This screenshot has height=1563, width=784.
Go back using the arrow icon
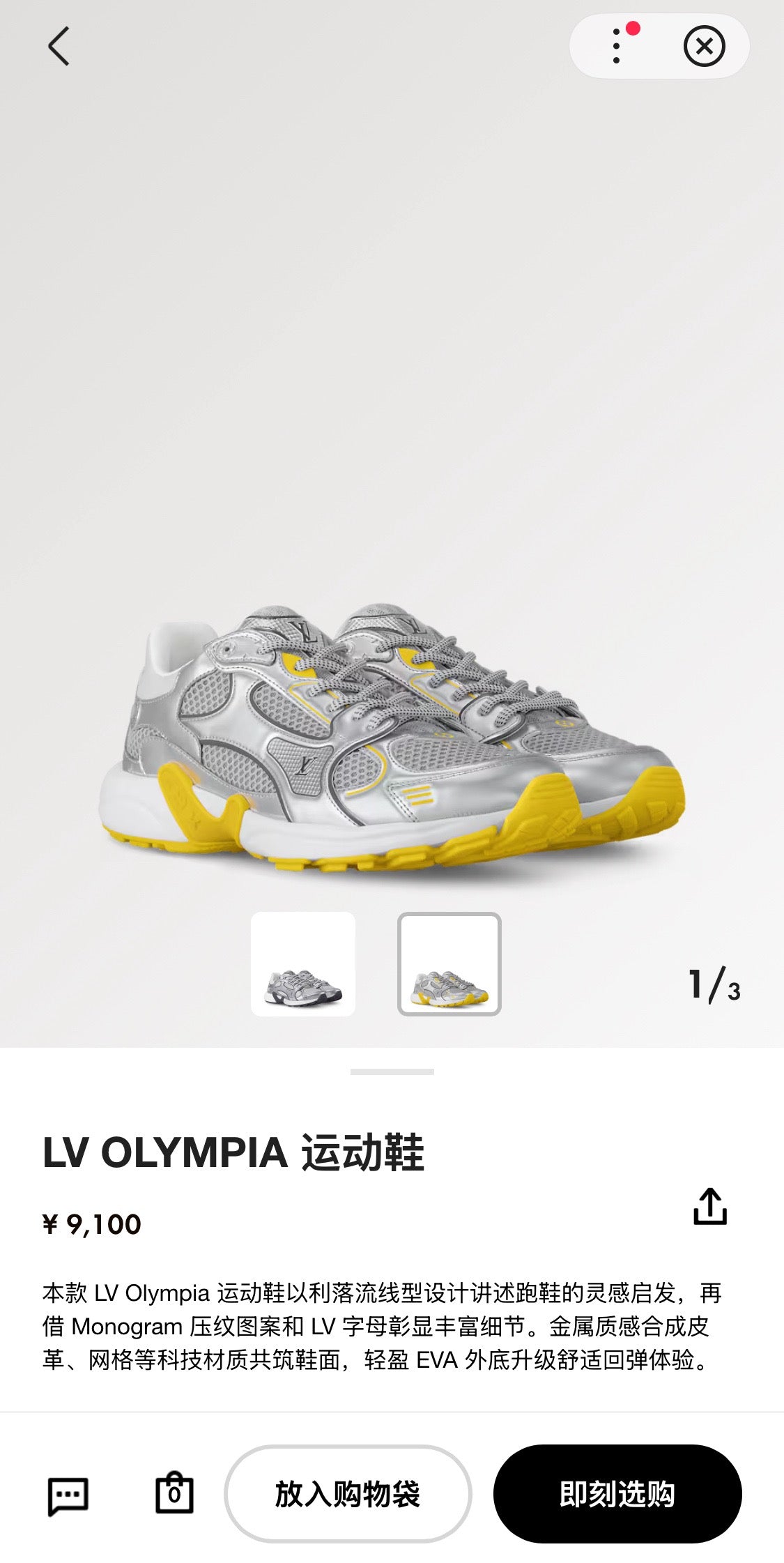(59, 47)
